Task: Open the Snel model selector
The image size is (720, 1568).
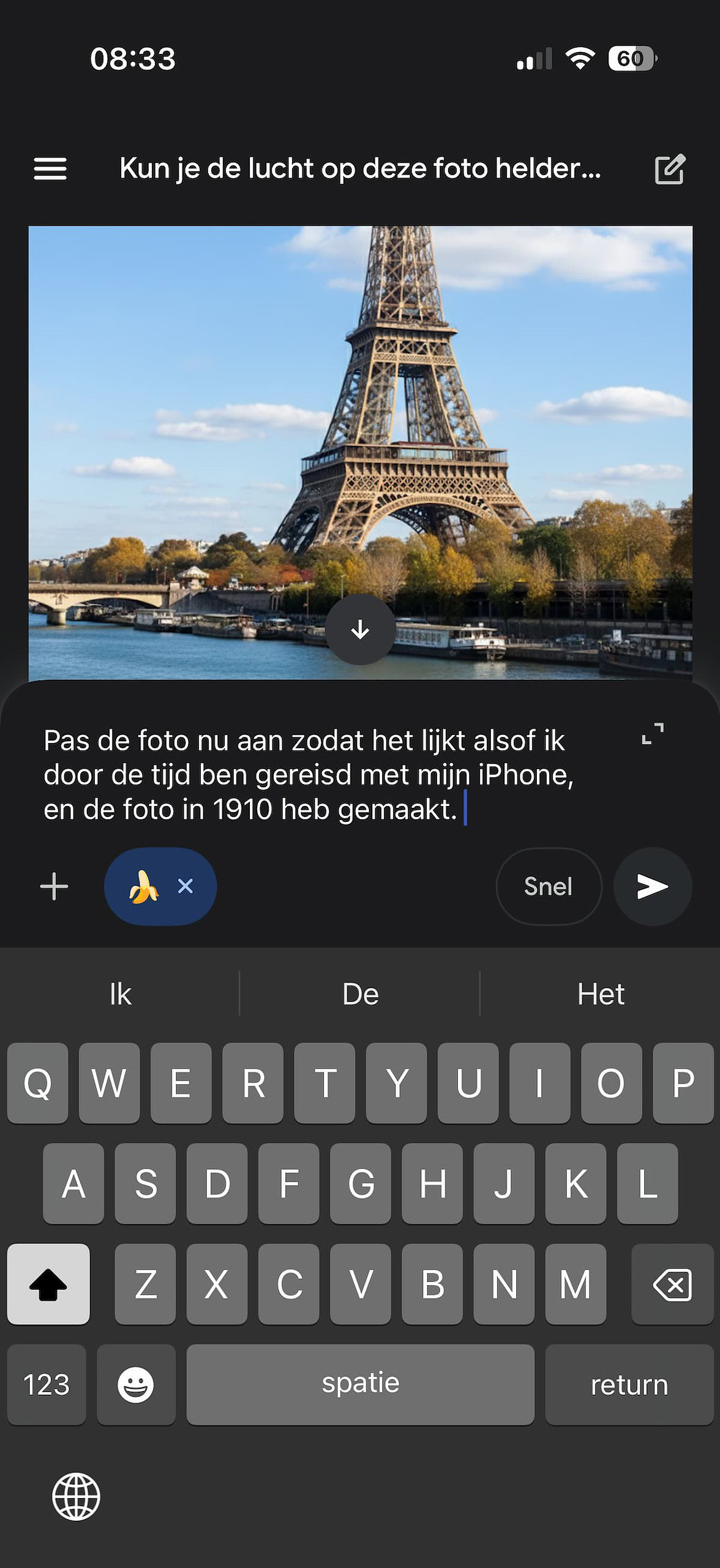Action: pos(548,886)
